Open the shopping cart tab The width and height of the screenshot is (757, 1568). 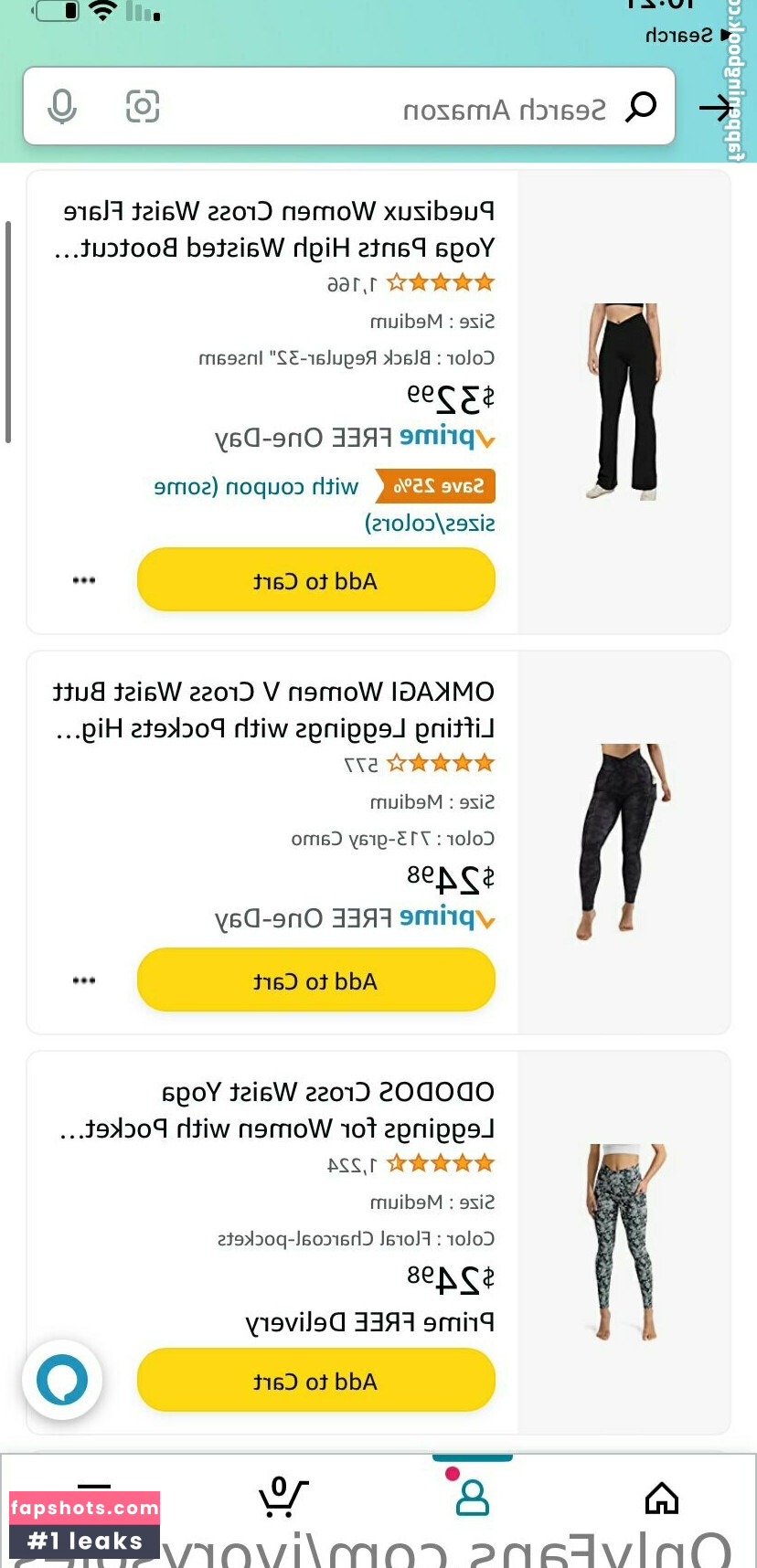click(283, 1497)
